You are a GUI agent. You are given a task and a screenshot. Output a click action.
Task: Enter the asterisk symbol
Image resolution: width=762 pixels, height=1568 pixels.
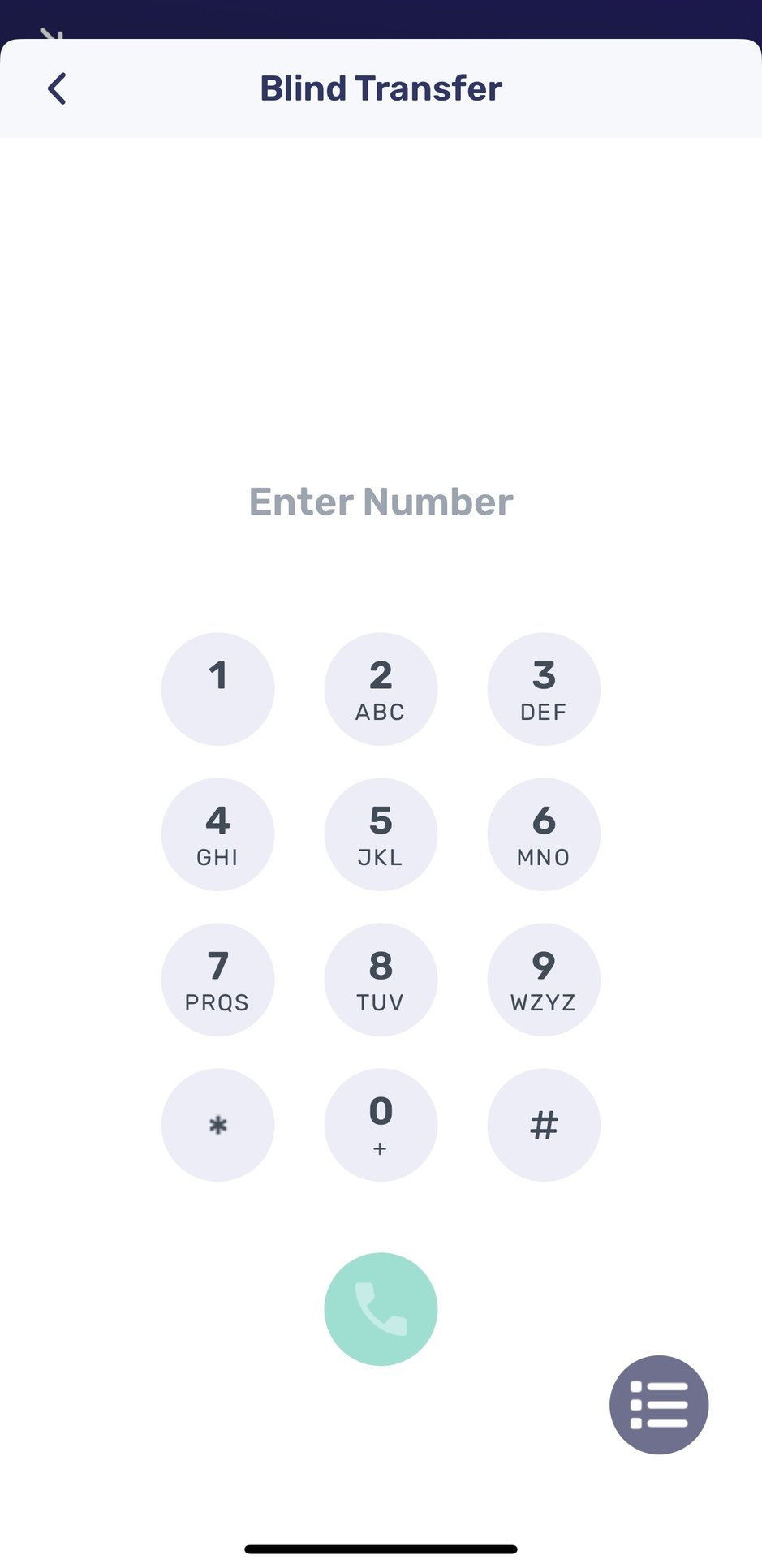[x=217, y=1125]
